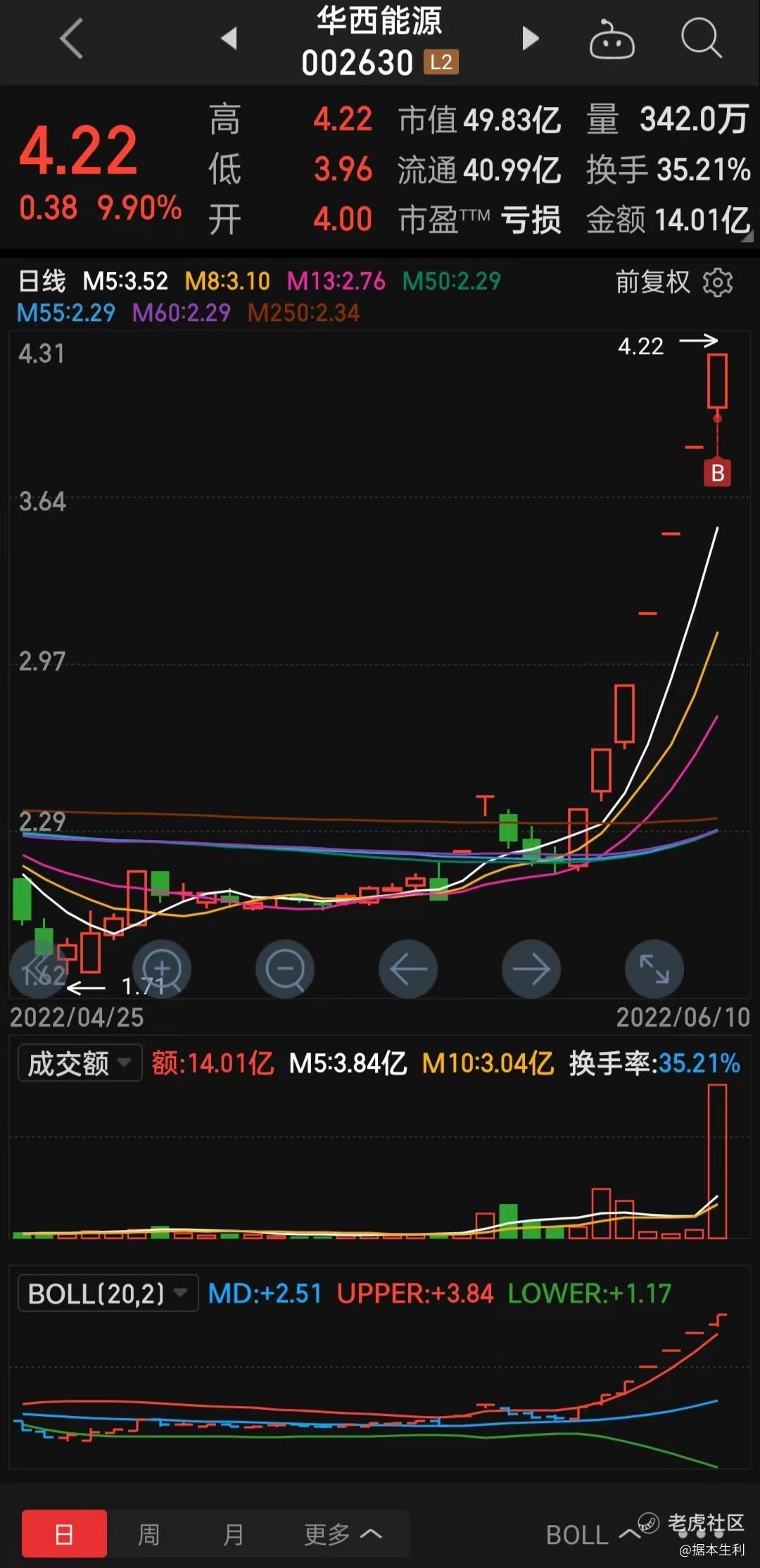
Task: Open stock search
Action: coord(701,38)
